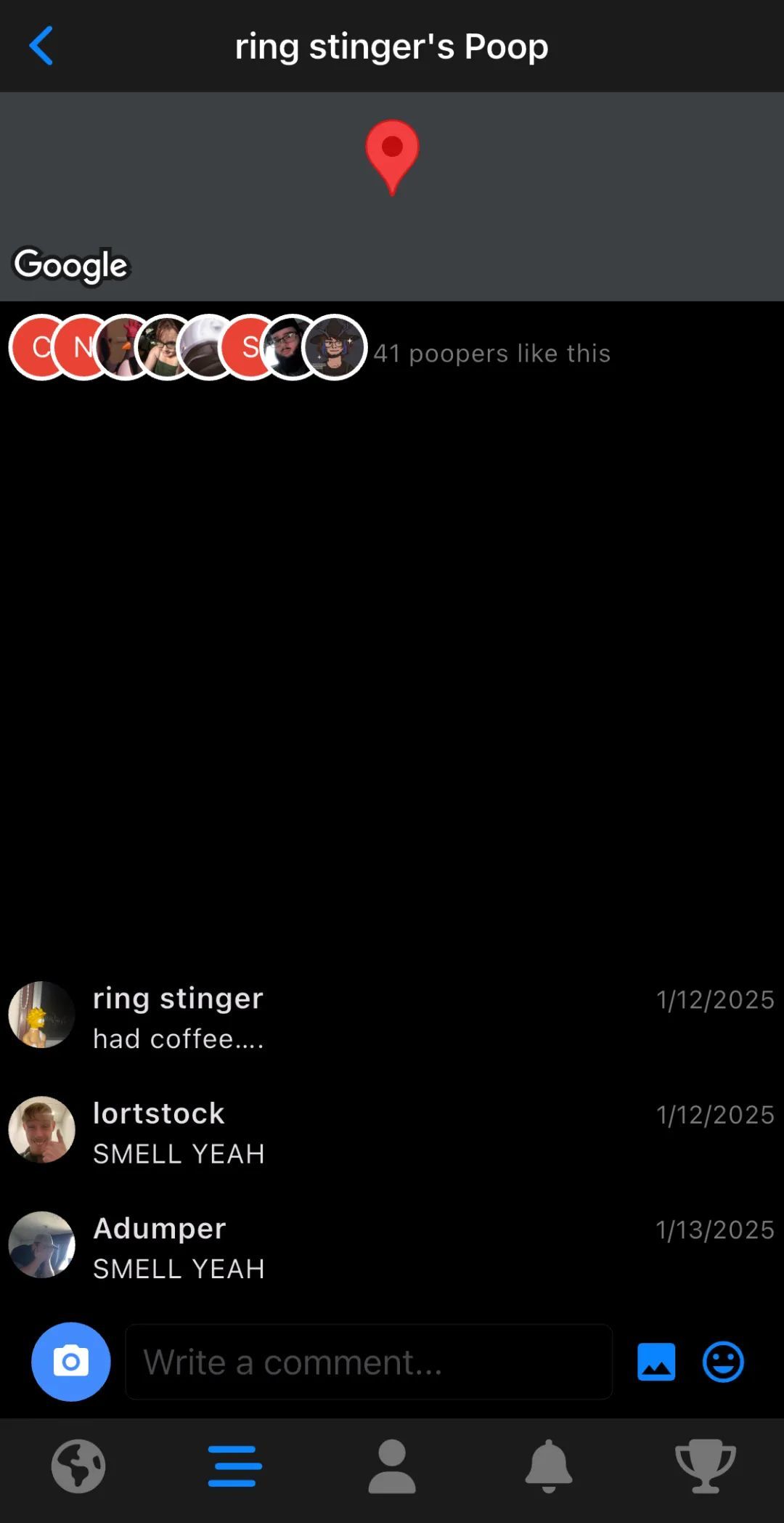Image resolution: width=784 pixels, height=1523 pixels.
Task: Focus the Write a comment field
Action: click(369, 1362)
